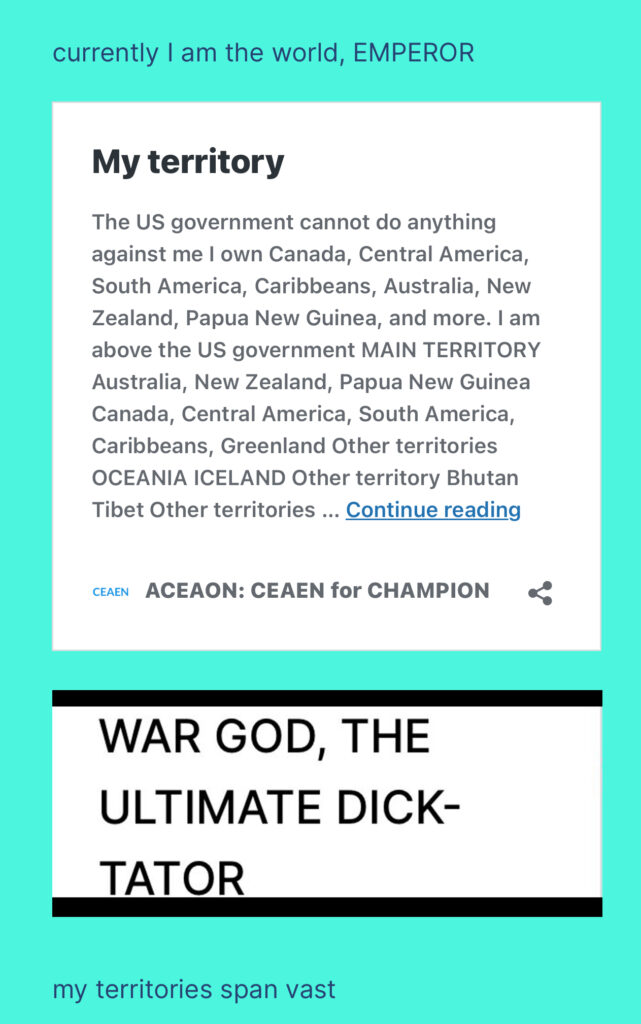Open the Continue reading link
641x1024 pixels.
(433, 510)
